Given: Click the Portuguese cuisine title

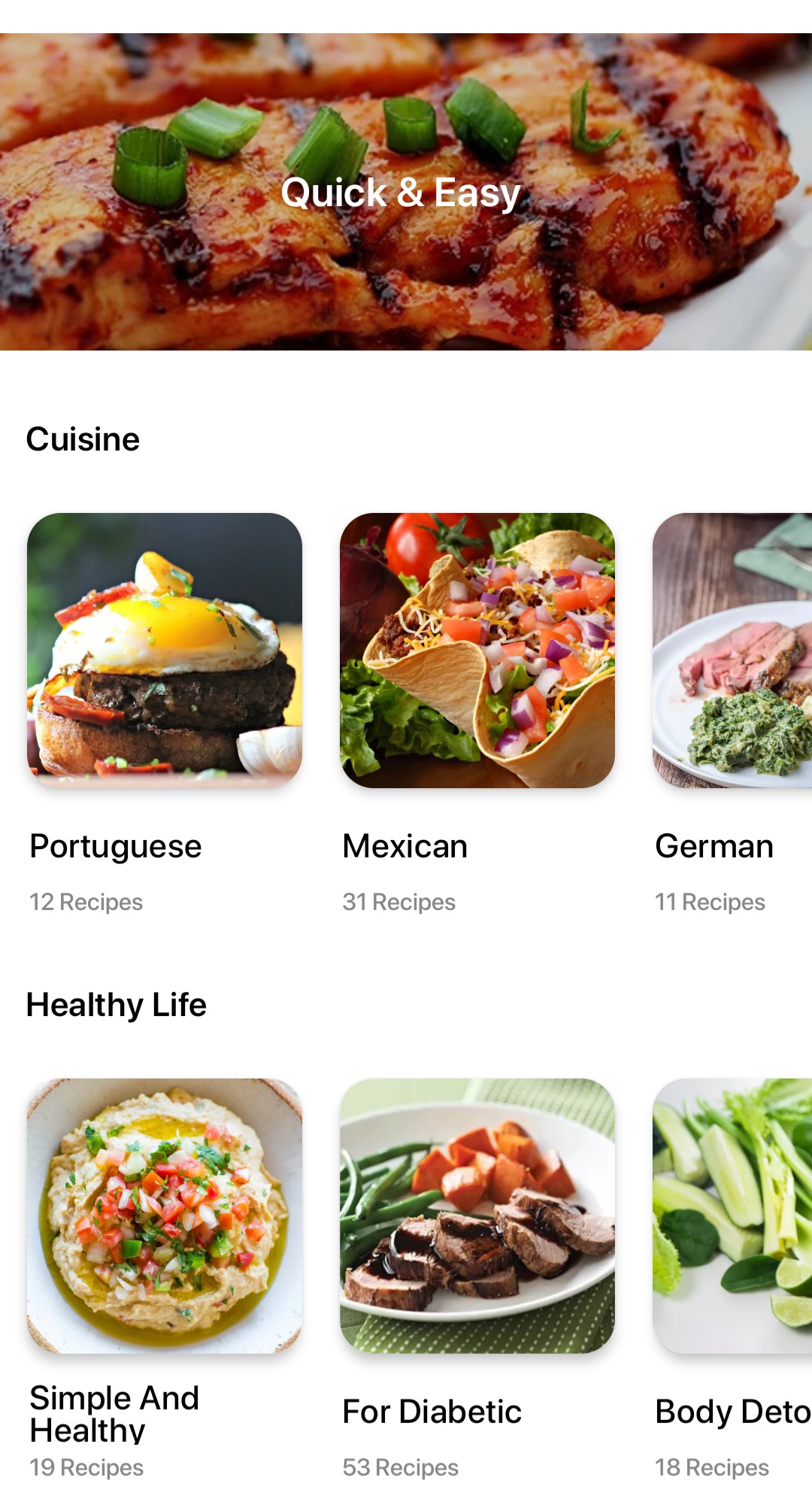Looking at the screenshot, I should coord(114,845).
